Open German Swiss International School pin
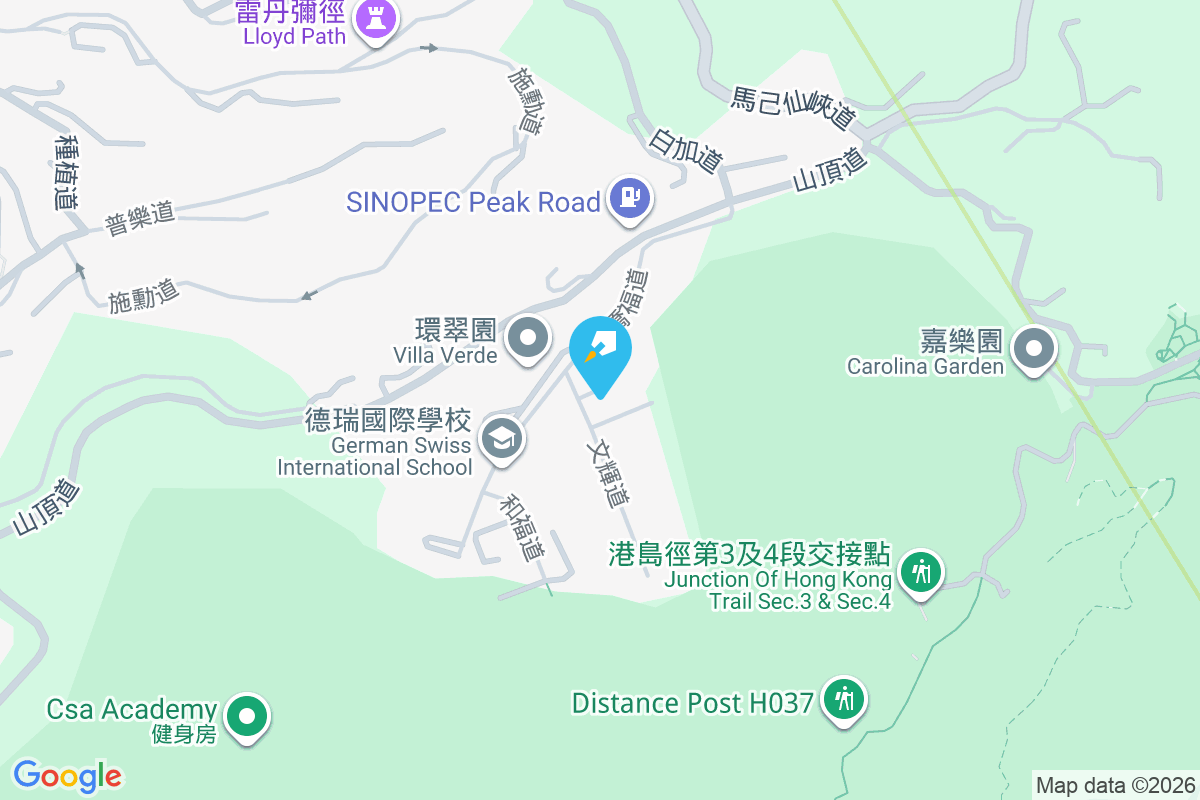 click(x=502, y=438)
